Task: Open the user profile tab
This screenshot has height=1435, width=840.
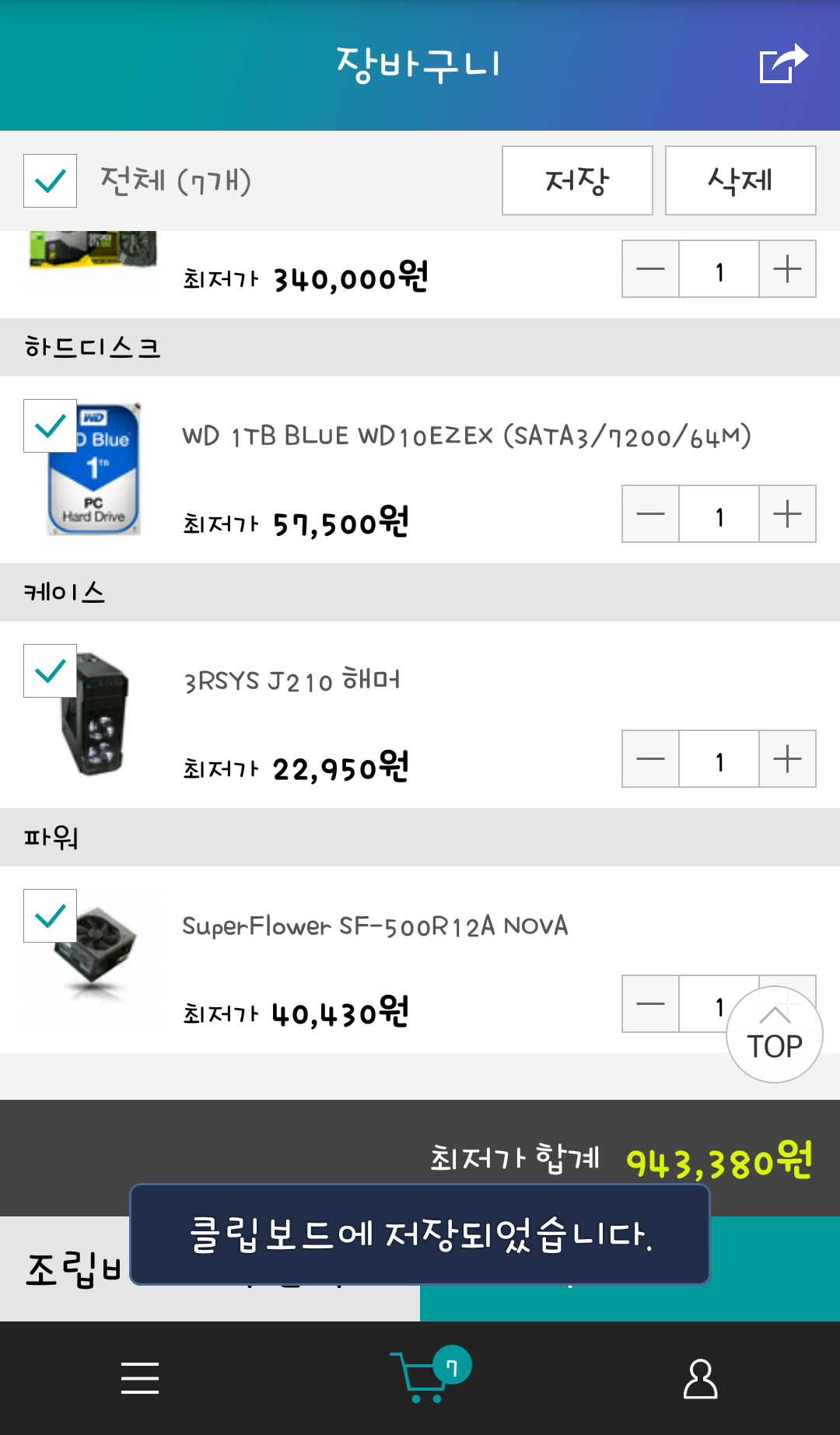Action: pos(700,1378)
